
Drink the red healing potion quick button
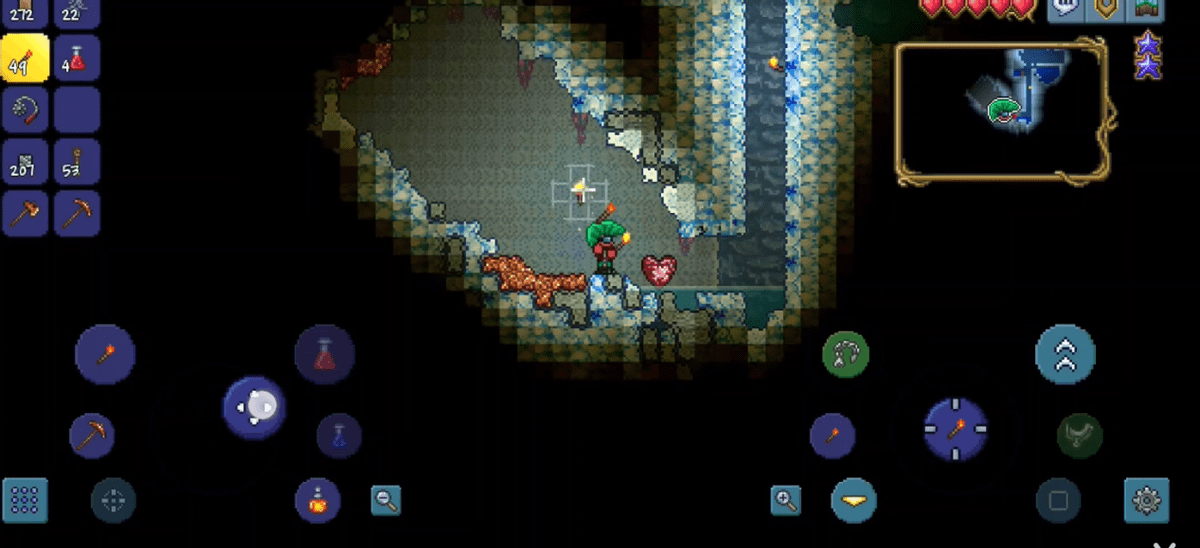(324, 354)
